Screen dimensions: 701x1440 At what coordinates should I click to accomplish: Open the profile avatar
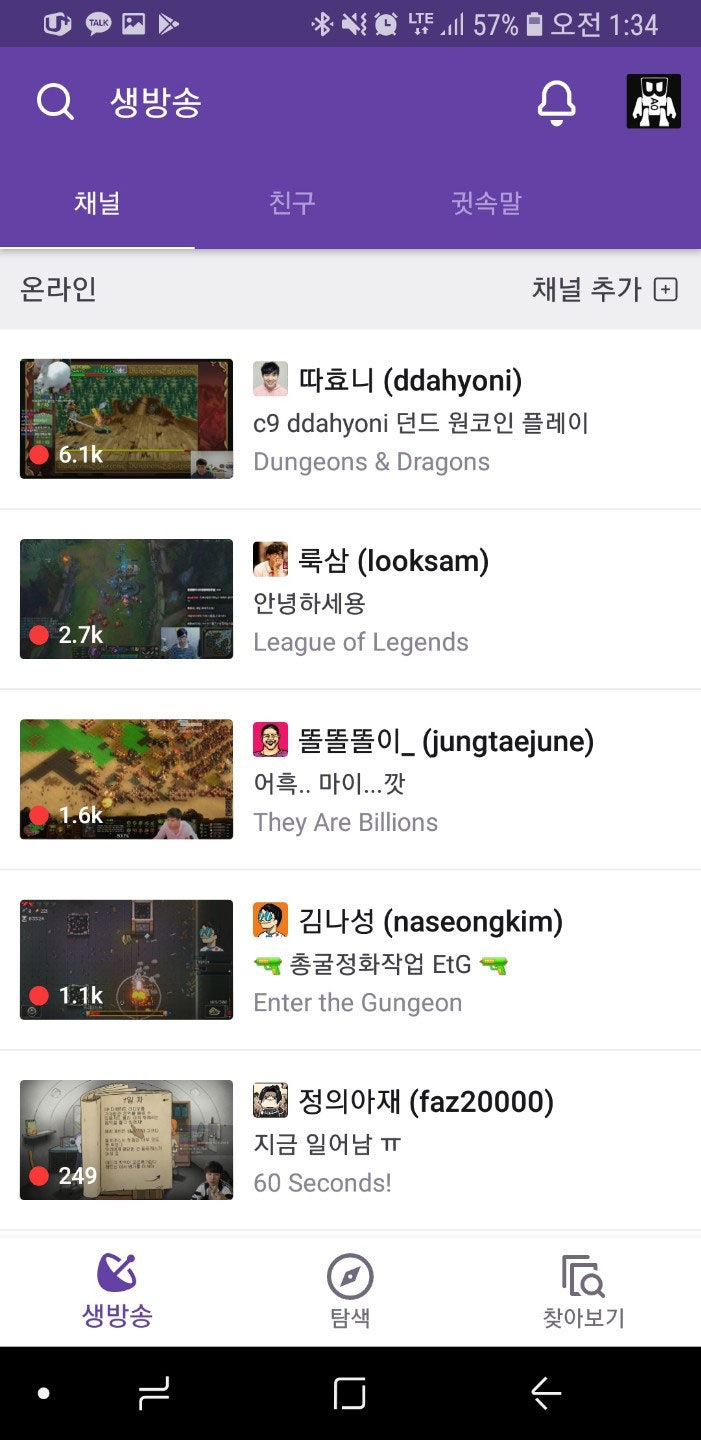click(x=654, y=101)
